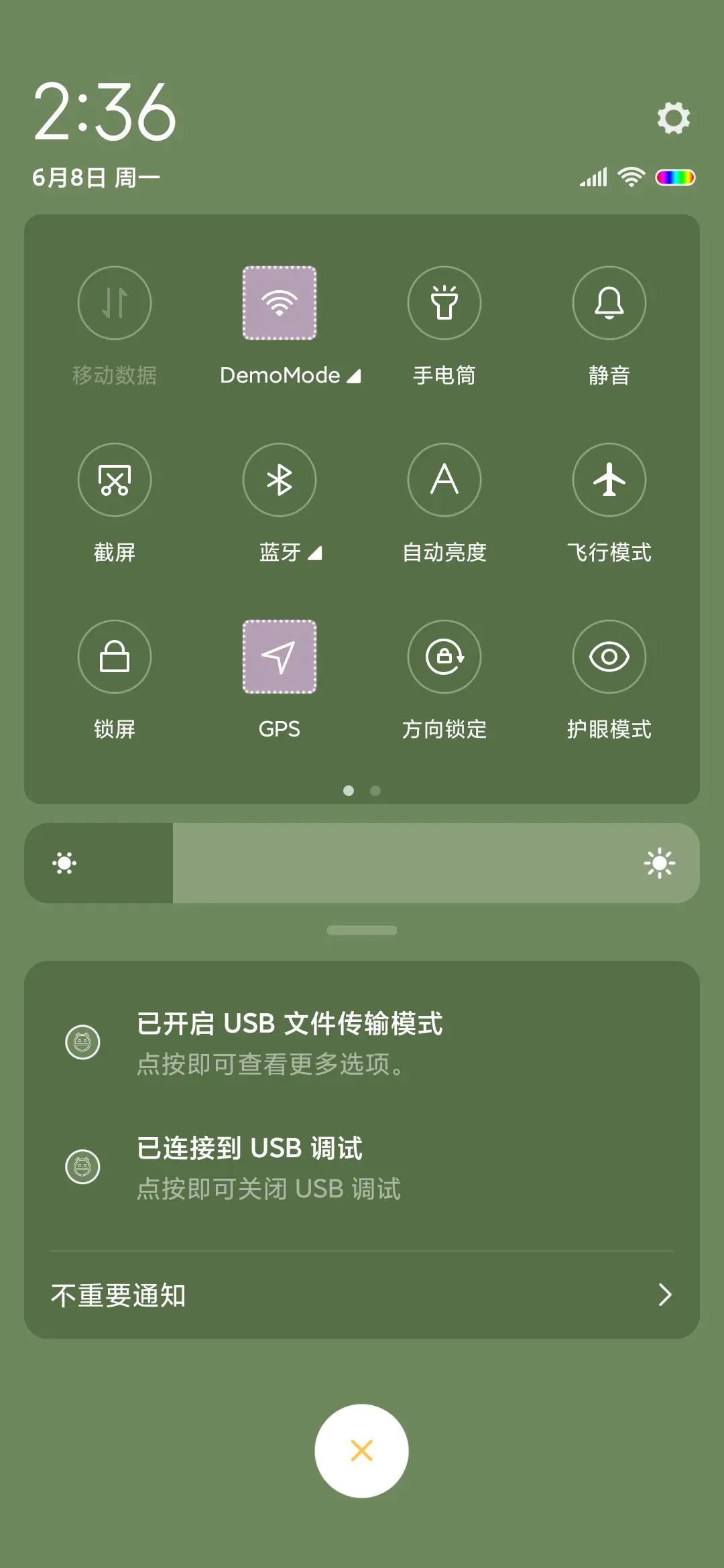Toggle silent mode
The height and width of the screenshot is (1568, 724).
[x=609, y=303]
